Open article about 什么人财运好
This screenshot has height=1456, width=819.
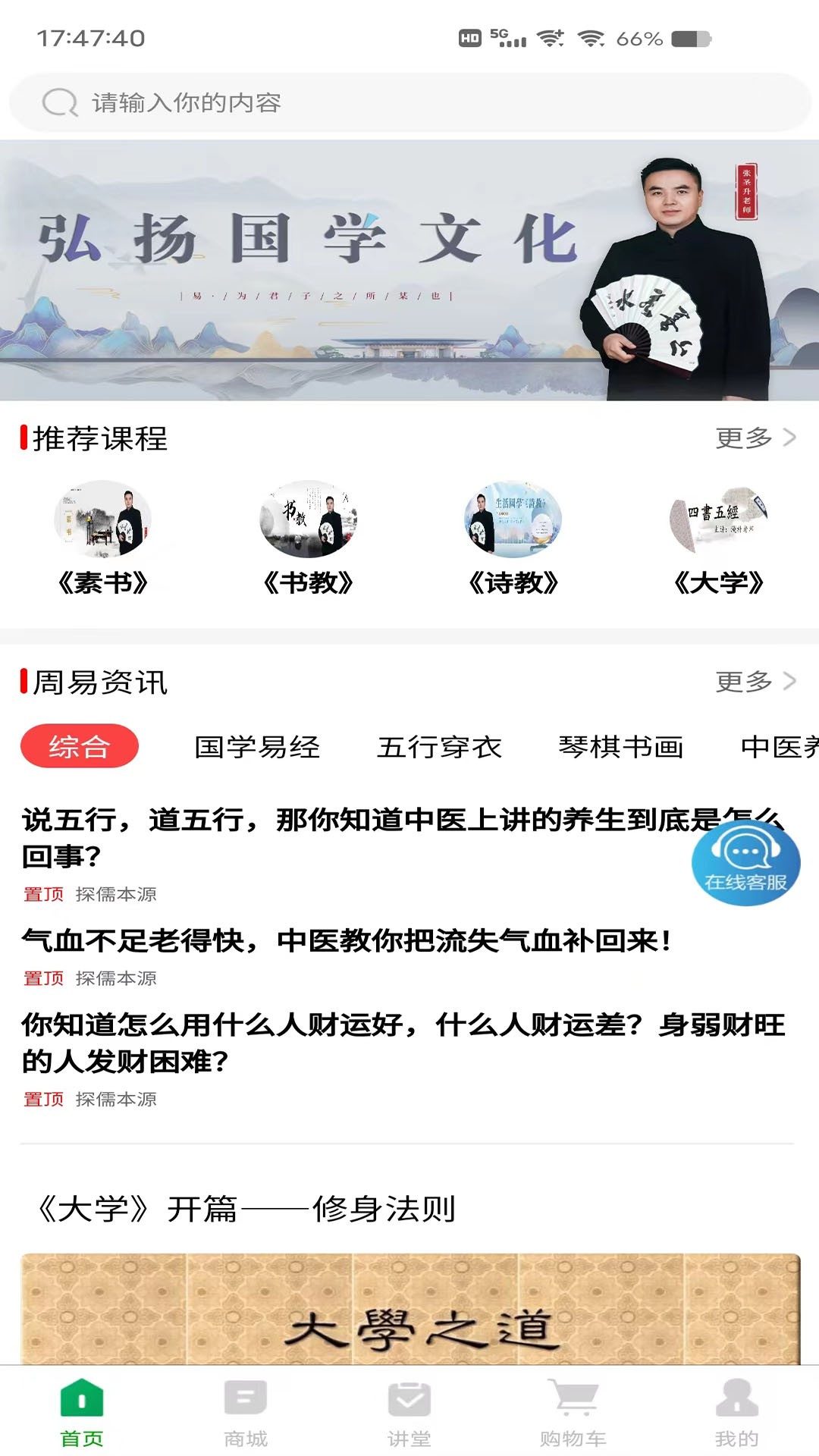coord(402,1043)
